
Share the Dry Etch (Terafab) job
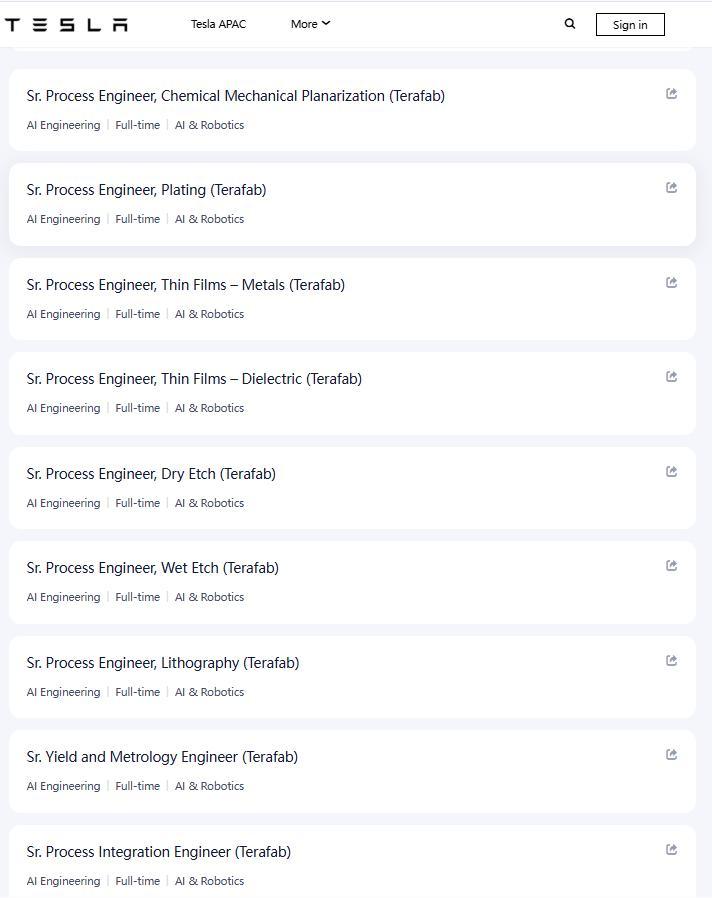(672, 472)
